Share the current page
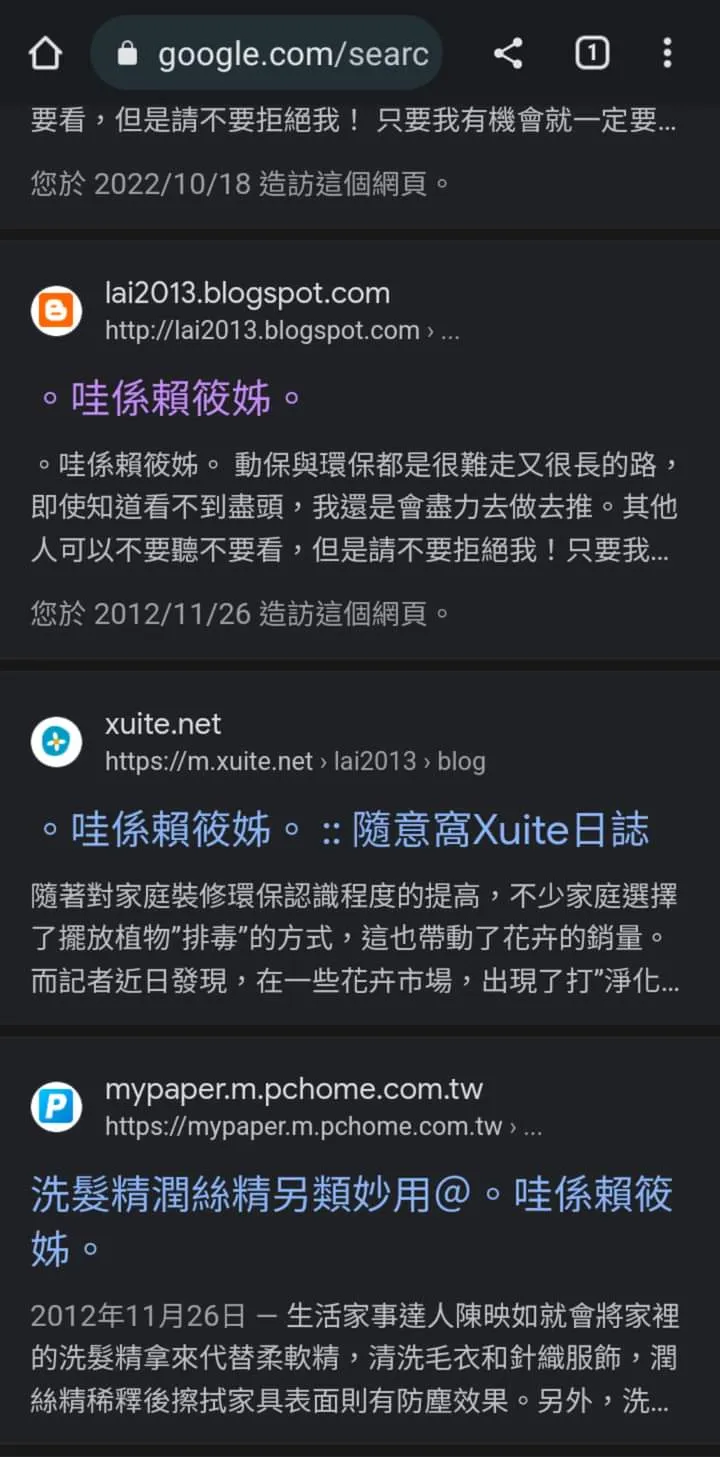 pos(508,54)
